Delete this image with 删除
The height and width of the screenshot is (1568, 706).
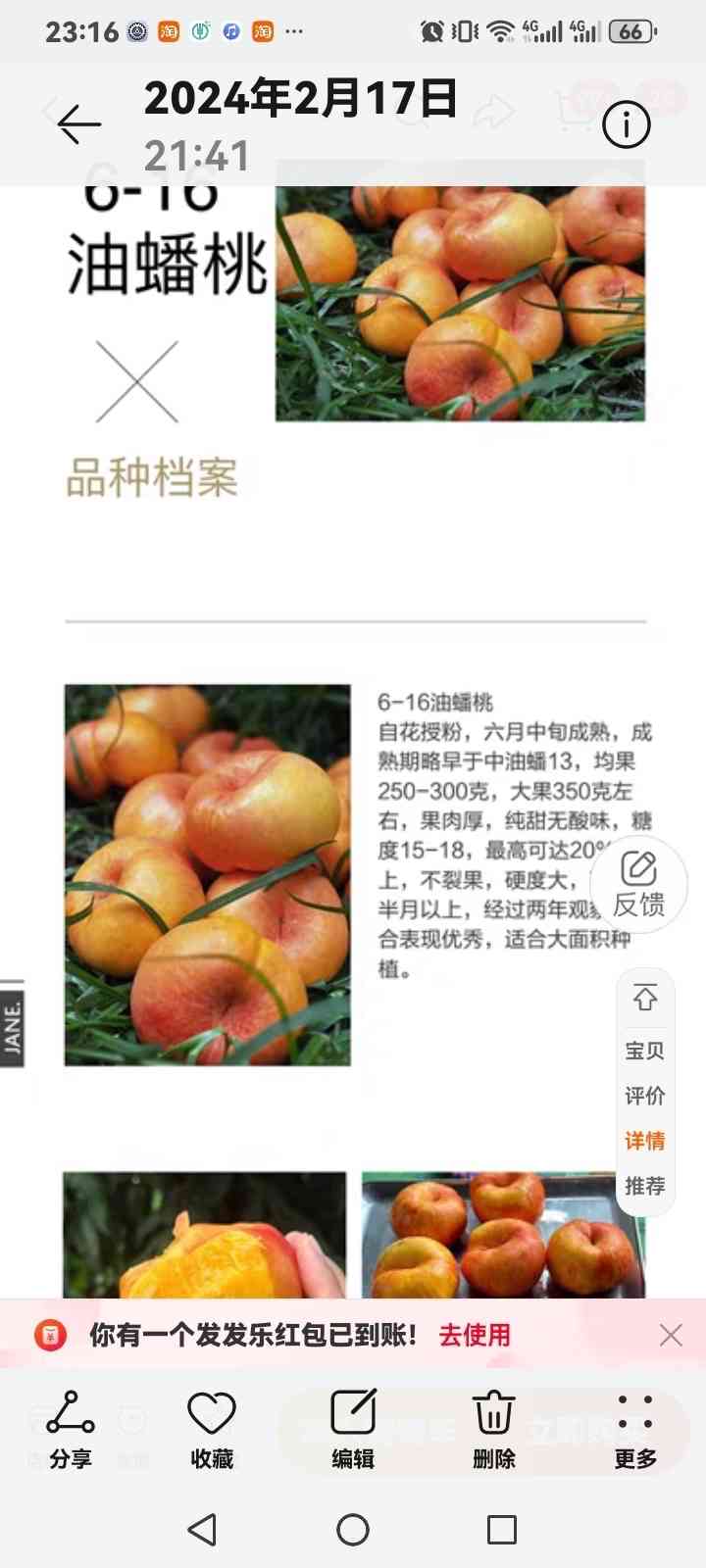pos(494,1430)
